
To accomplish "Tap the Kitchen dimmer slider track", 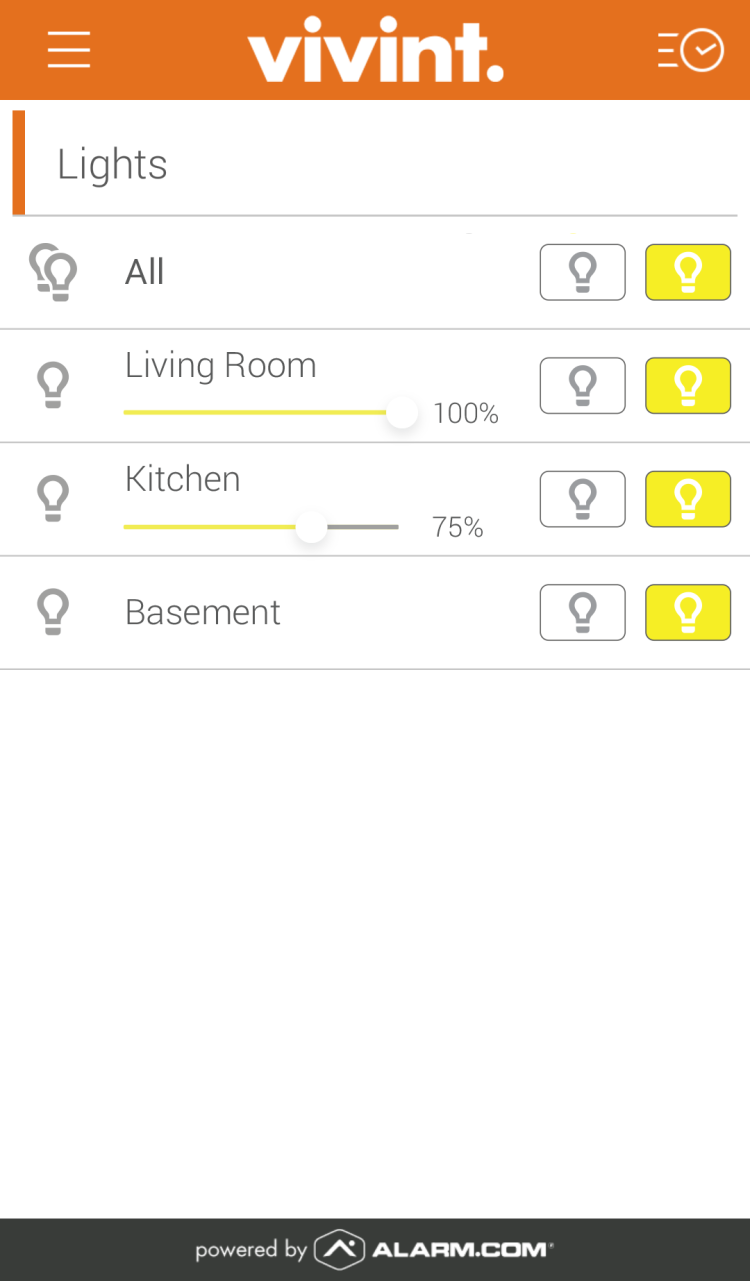I will click(261, 526).
